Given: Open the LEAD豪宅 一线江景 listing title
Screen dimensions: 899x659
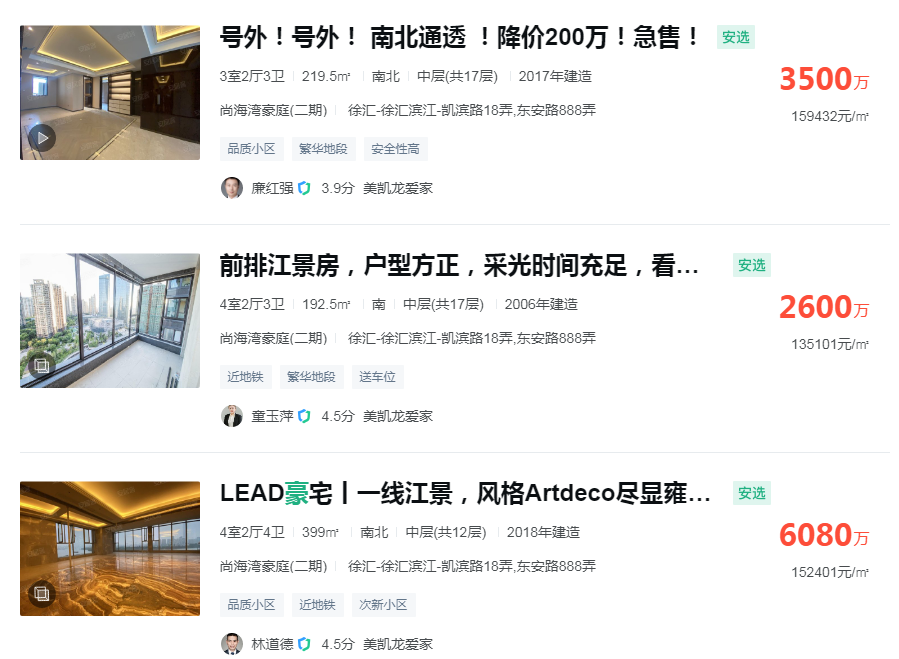Looking at the screenshot, I should point(465,494).
